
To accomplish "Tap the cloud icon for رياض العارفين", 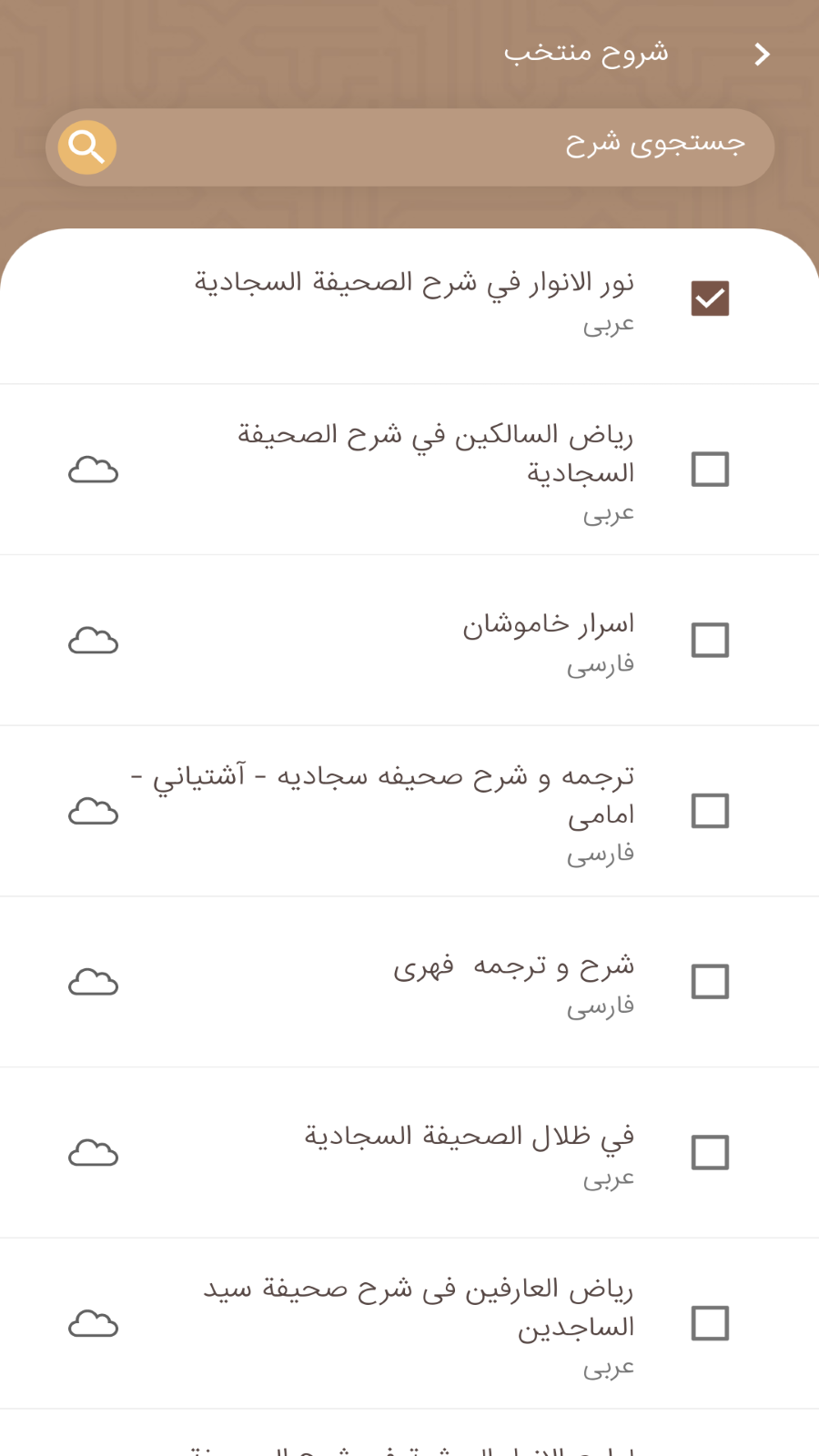I will (x=93, y=1324).
